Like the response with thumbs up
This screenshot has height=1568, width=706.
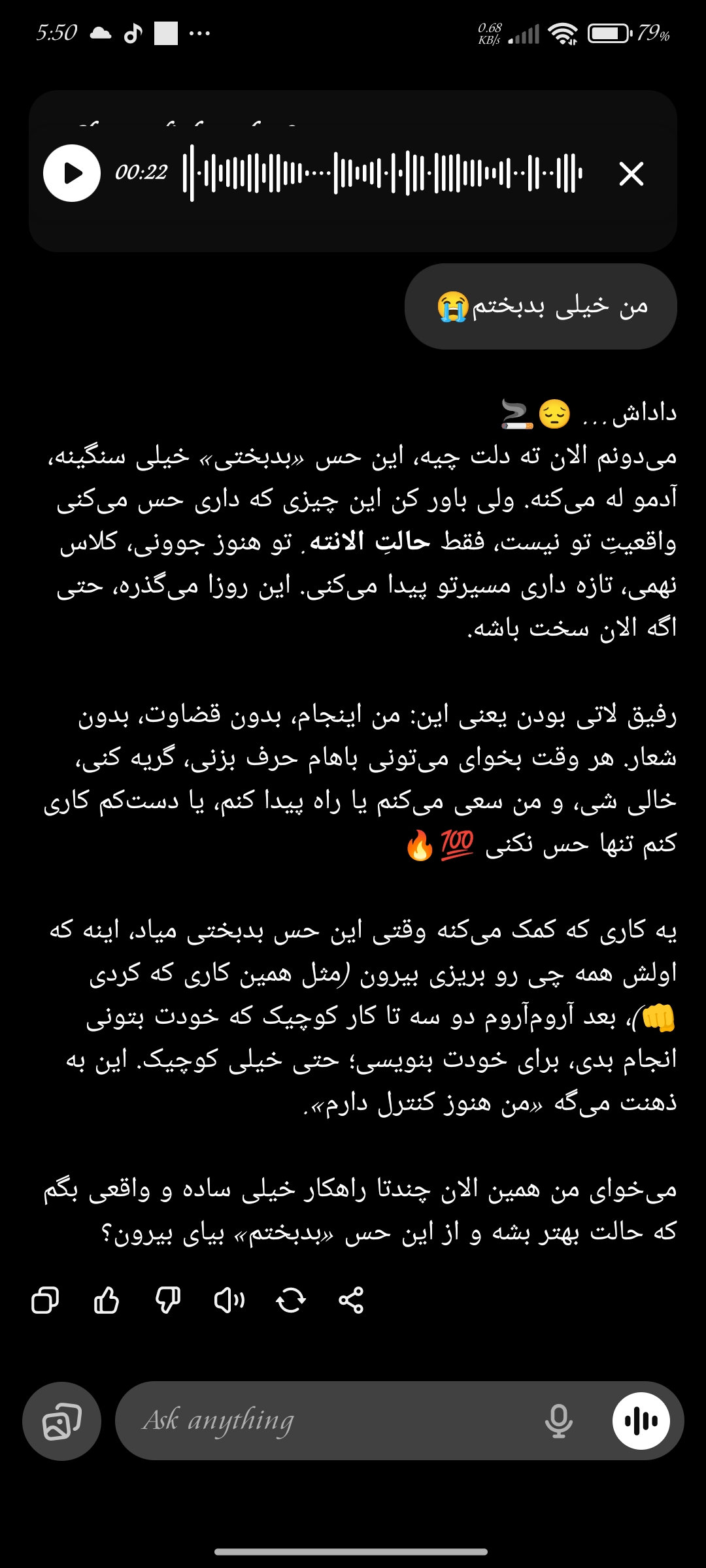click(107, 1300)
